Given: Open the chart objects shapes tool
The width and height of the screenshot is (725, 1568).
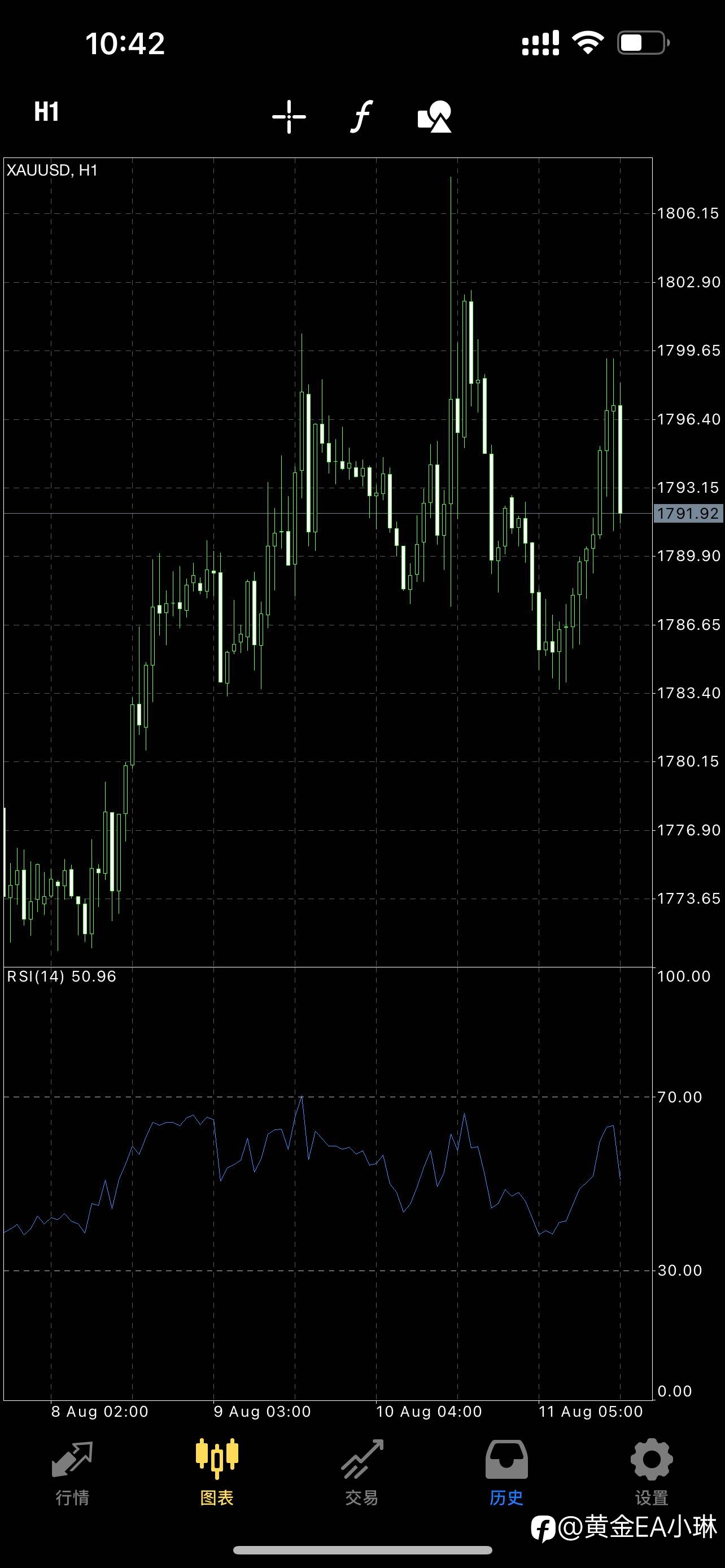Looking at the screenshot, I should click(x=435, y=116).
